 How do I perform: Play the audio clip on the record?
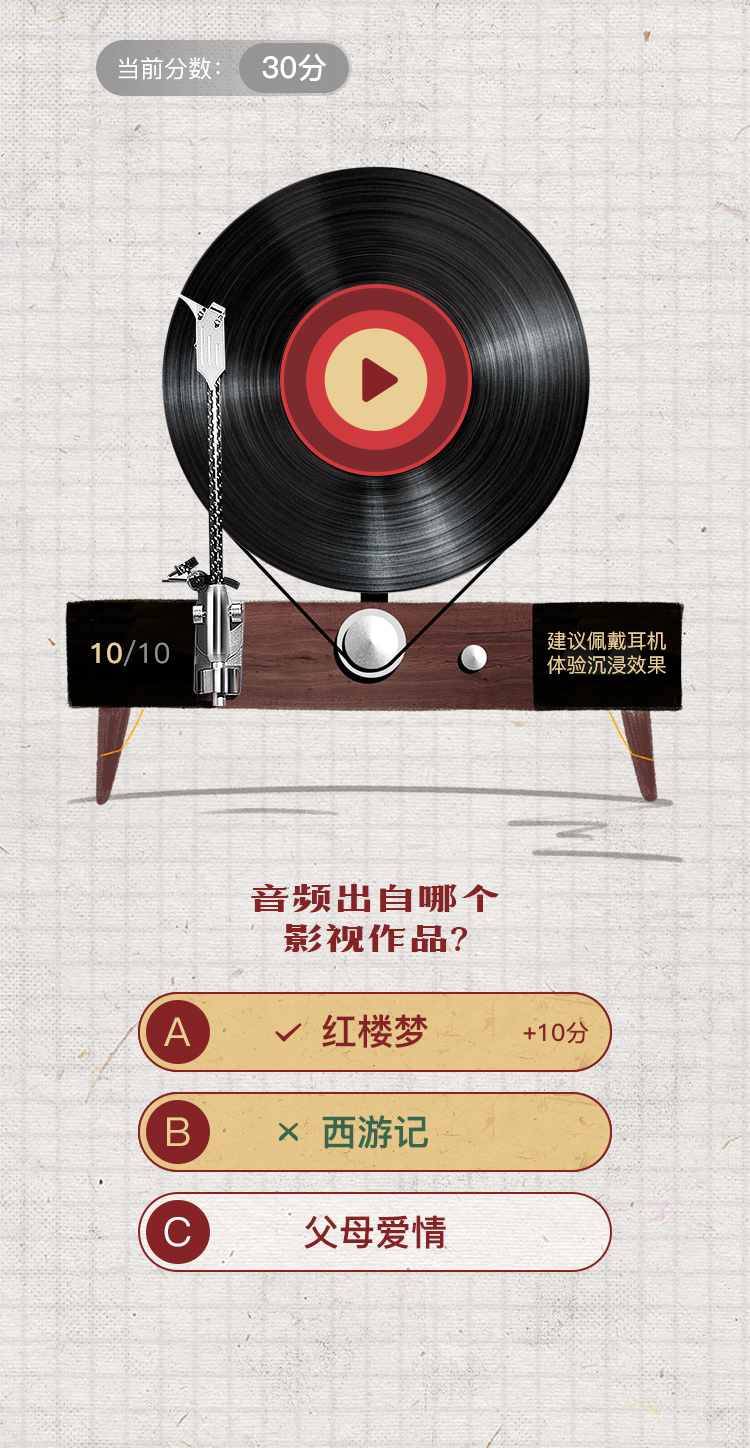pos(376,380)
